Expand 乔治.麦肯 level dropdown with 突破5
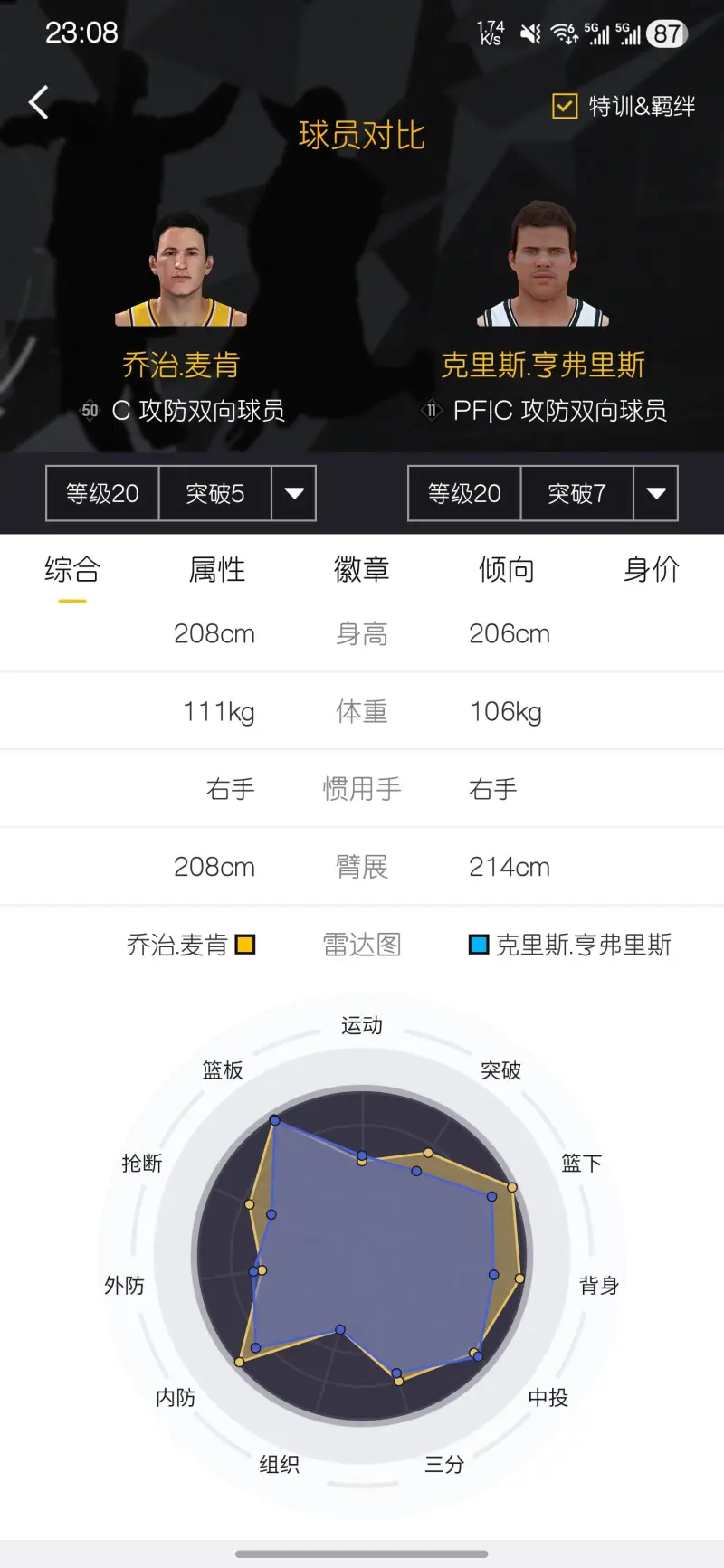The image size is (724, 1568). click(294, 493)
